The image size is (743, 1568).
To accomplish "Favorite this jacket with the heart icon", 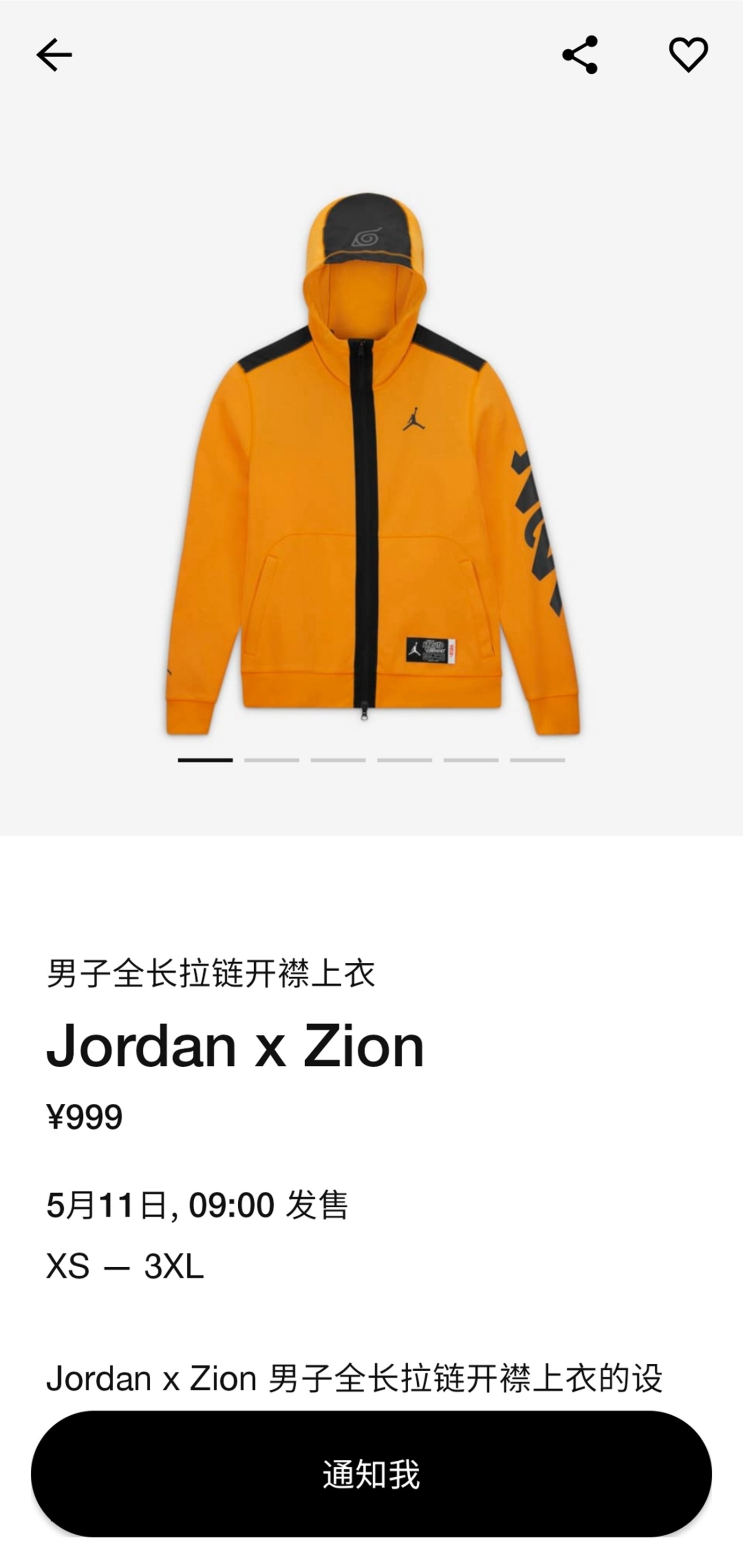I will click(688, 55).
